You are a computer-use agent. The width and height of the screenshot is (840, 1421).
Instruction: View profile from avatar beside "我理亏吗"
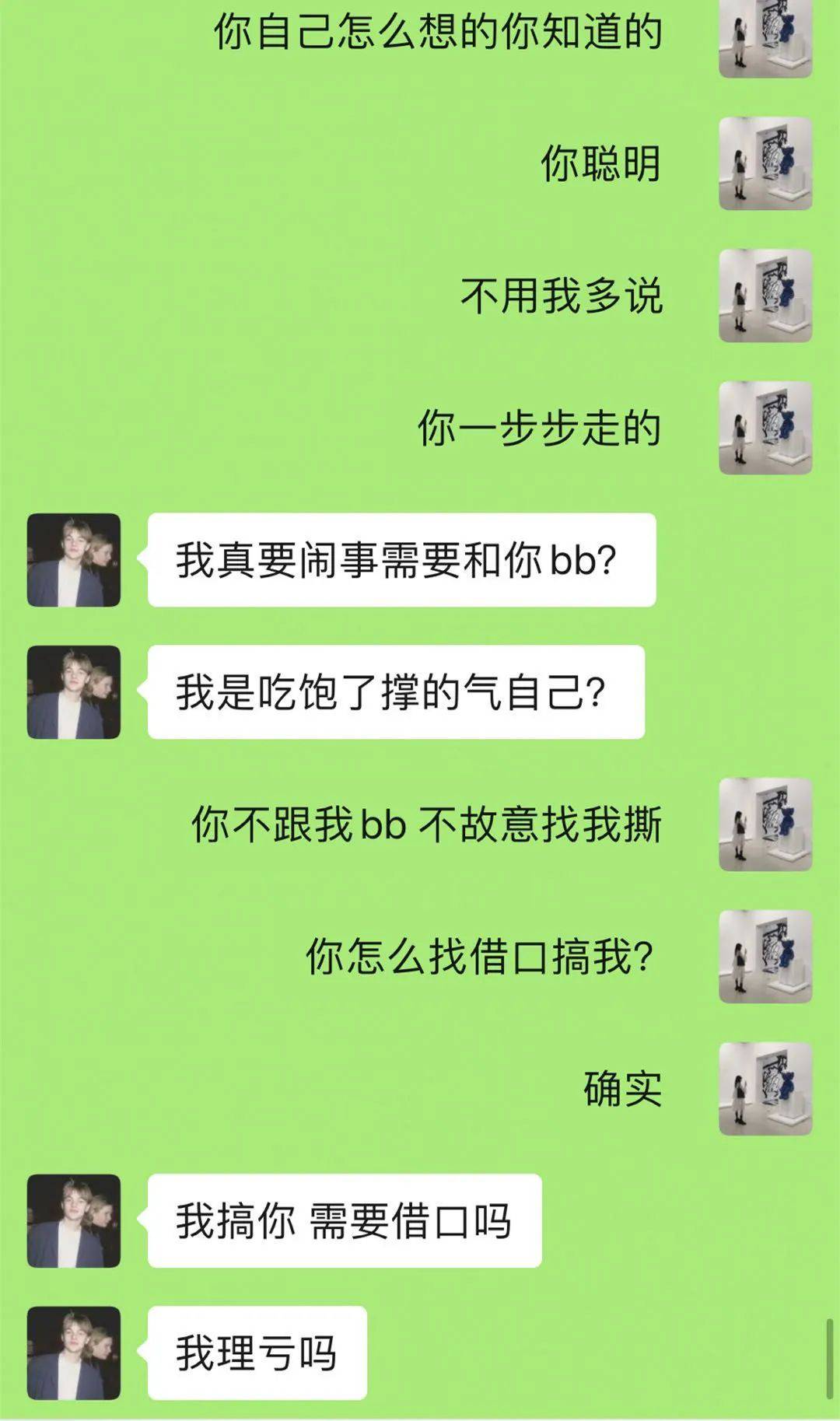point(74,1353)
